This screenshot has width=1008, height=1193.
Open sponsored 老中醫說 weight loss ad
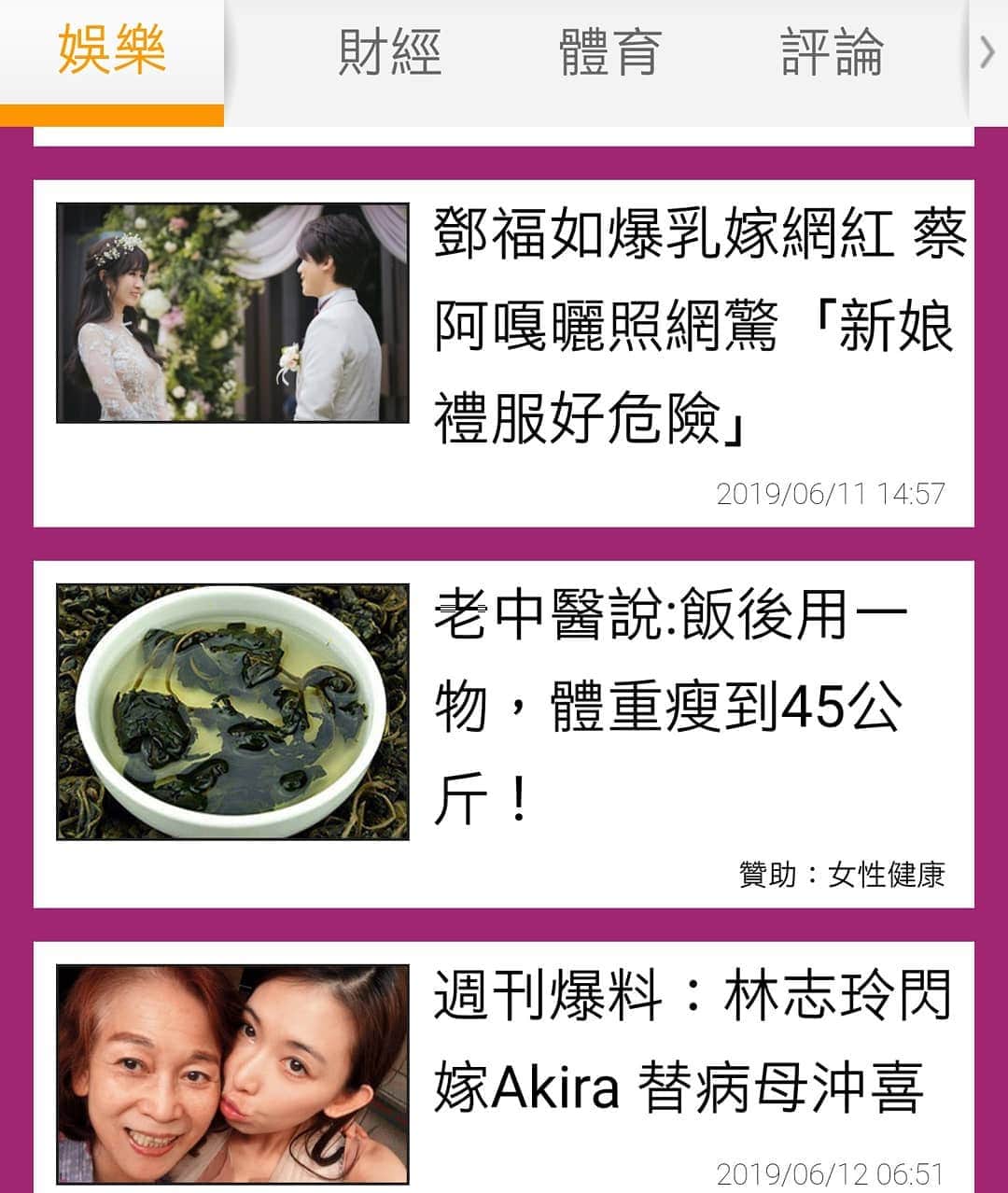coord(668,708)
